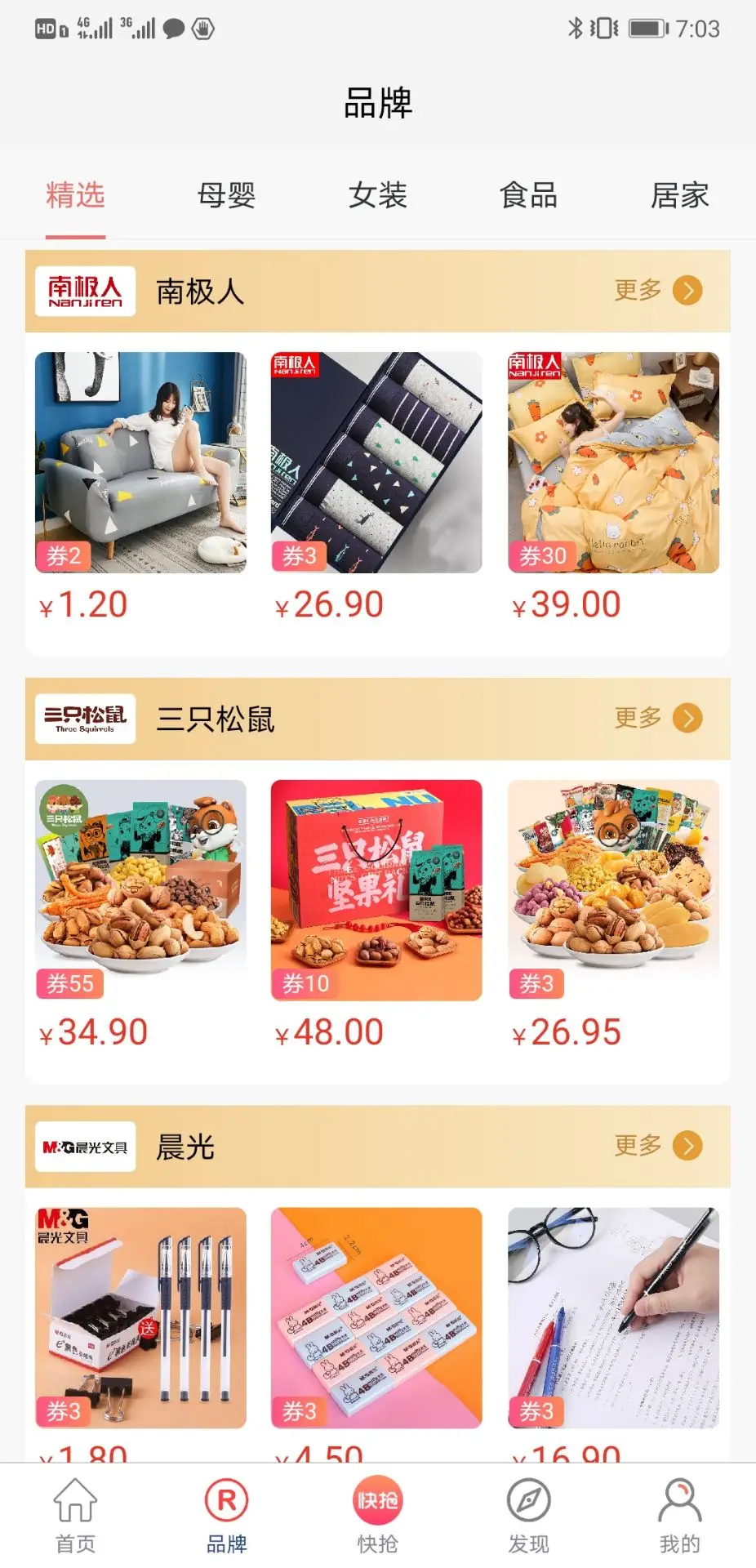Open the 晨光 4B erasers product
This screenshot has height=1568, width=756.
coord(376,1317)
